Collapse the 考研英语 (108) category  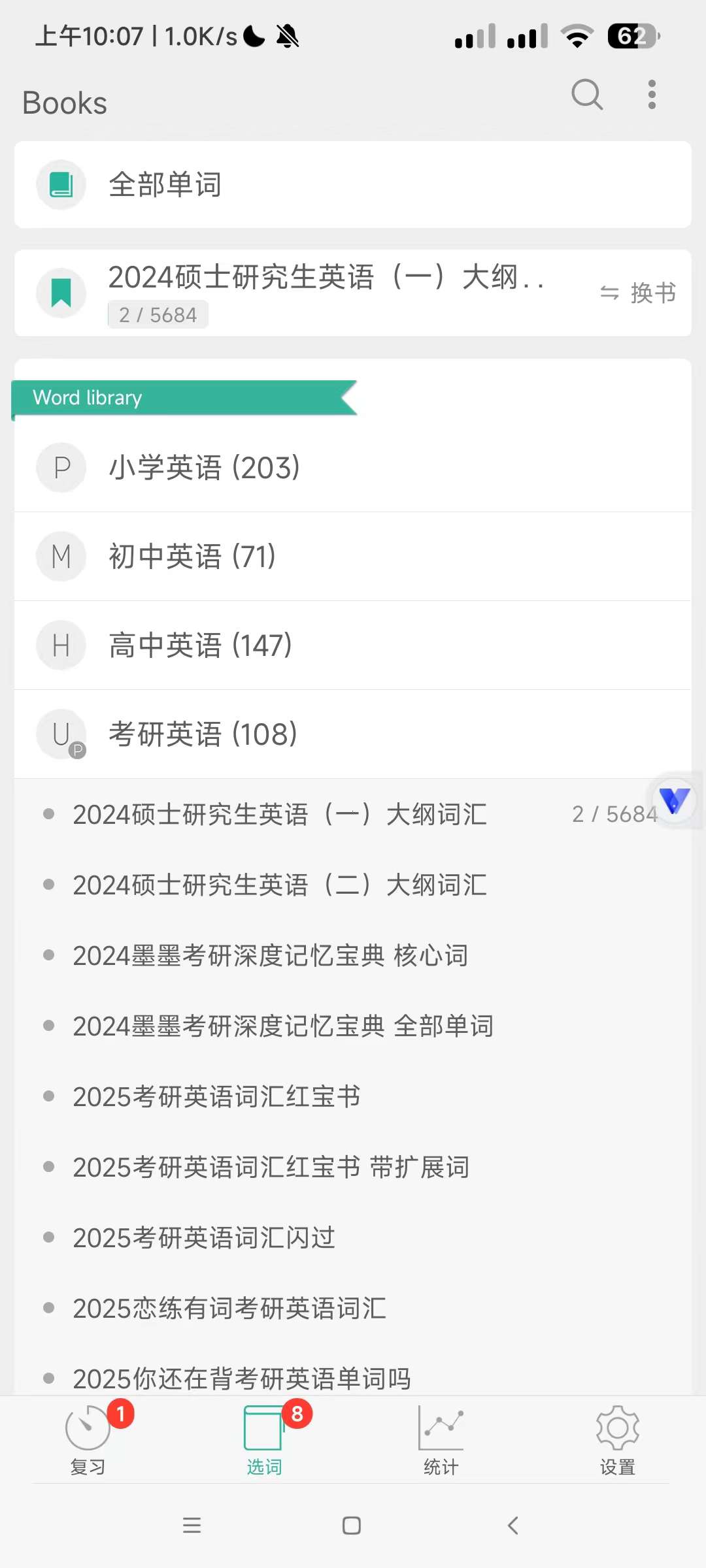(353, 734)
